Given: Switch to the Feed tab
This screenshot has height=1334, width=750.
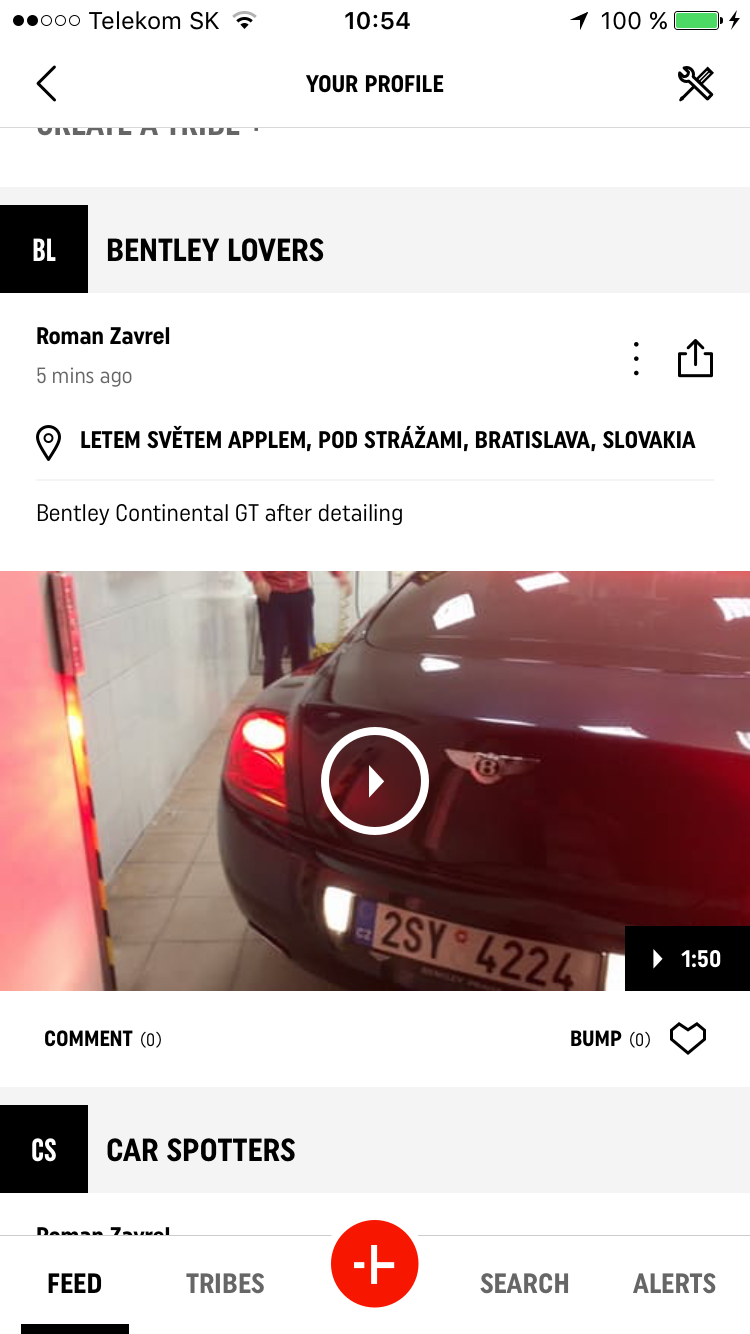Looking at the screenshot, I should coord(75,1284).
